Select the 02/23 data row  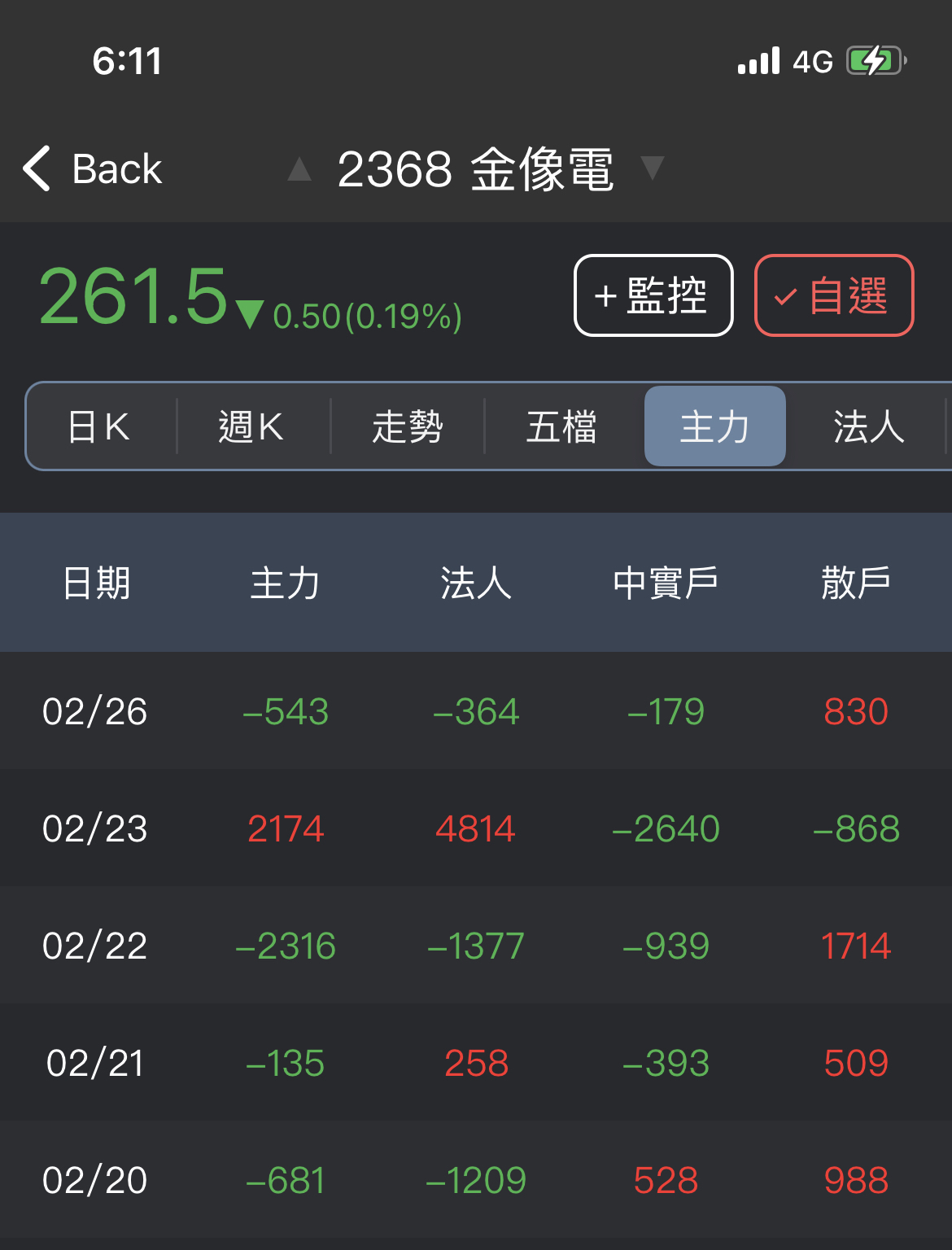click(x=476, y=828)
